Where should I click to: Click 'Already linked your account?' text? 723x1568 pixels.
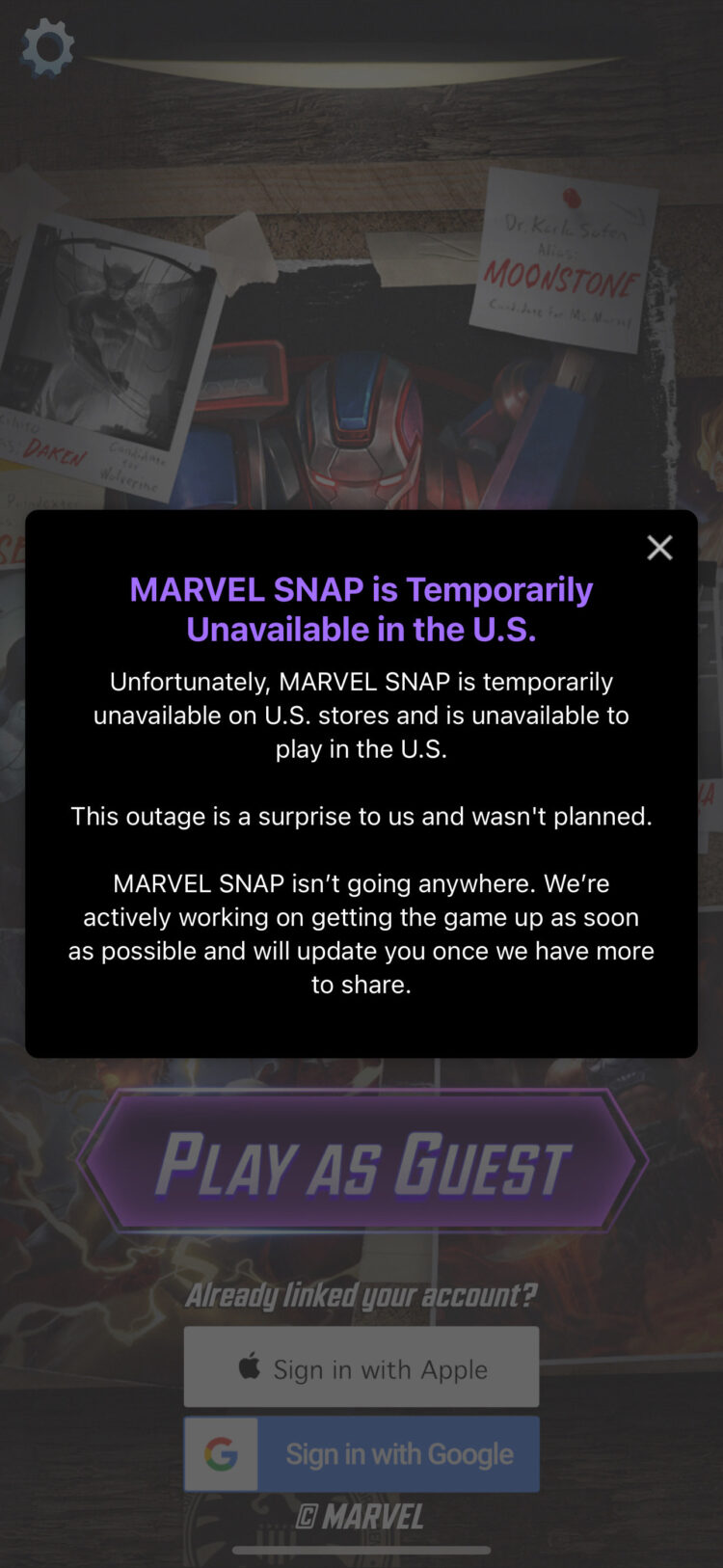pos(361,1295)
